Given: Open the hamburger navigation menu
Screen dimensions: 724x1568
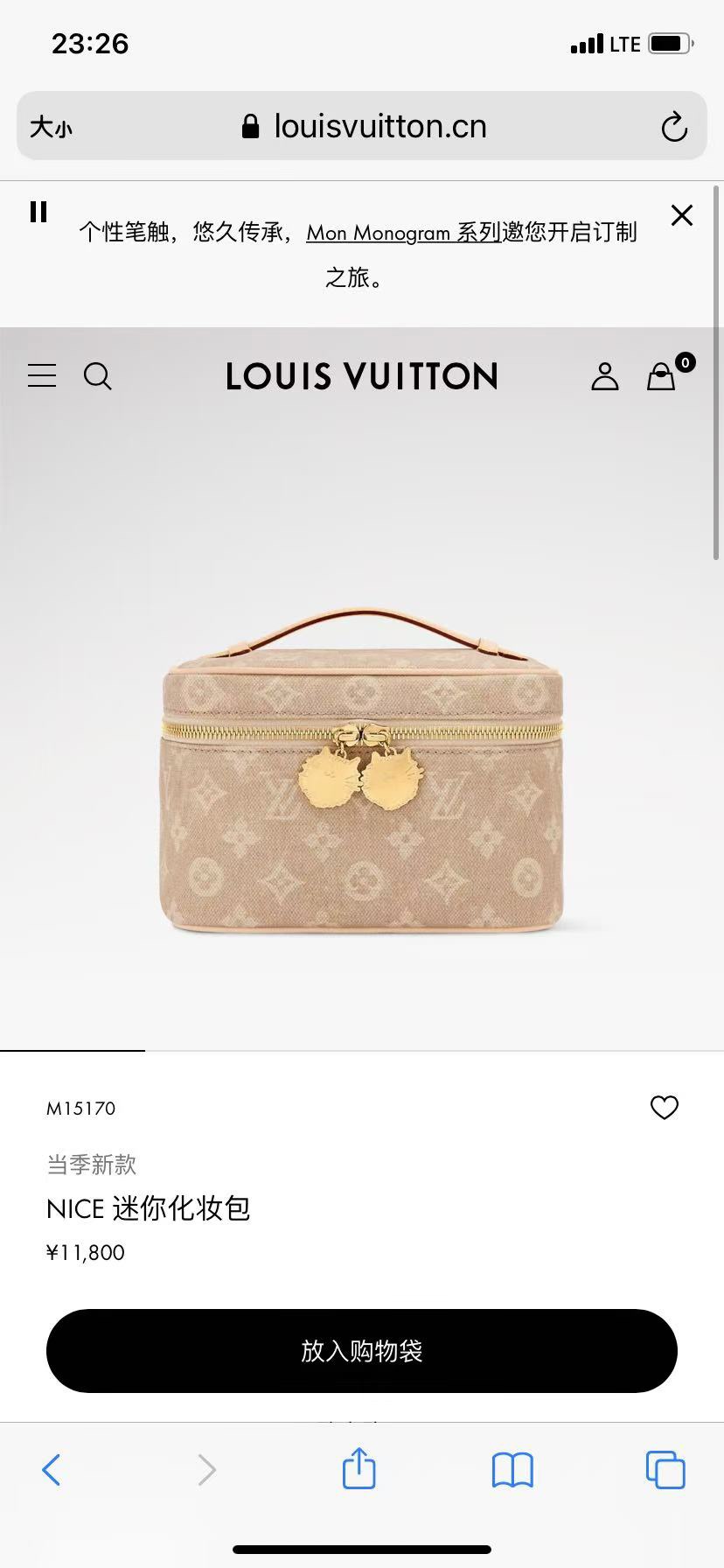Looking at the screenshot, I should 41,376.
